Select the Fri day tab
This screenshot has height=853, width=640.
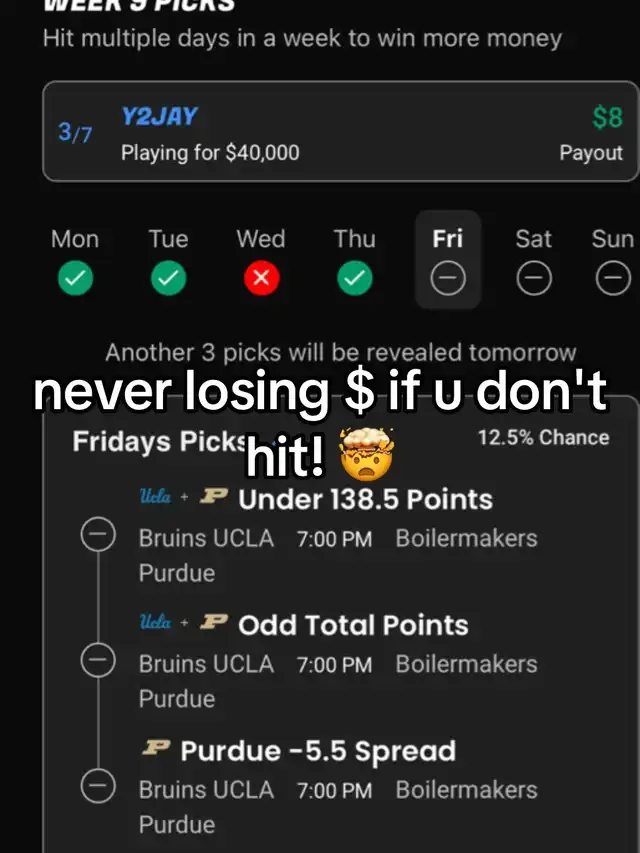click(447, 261)
